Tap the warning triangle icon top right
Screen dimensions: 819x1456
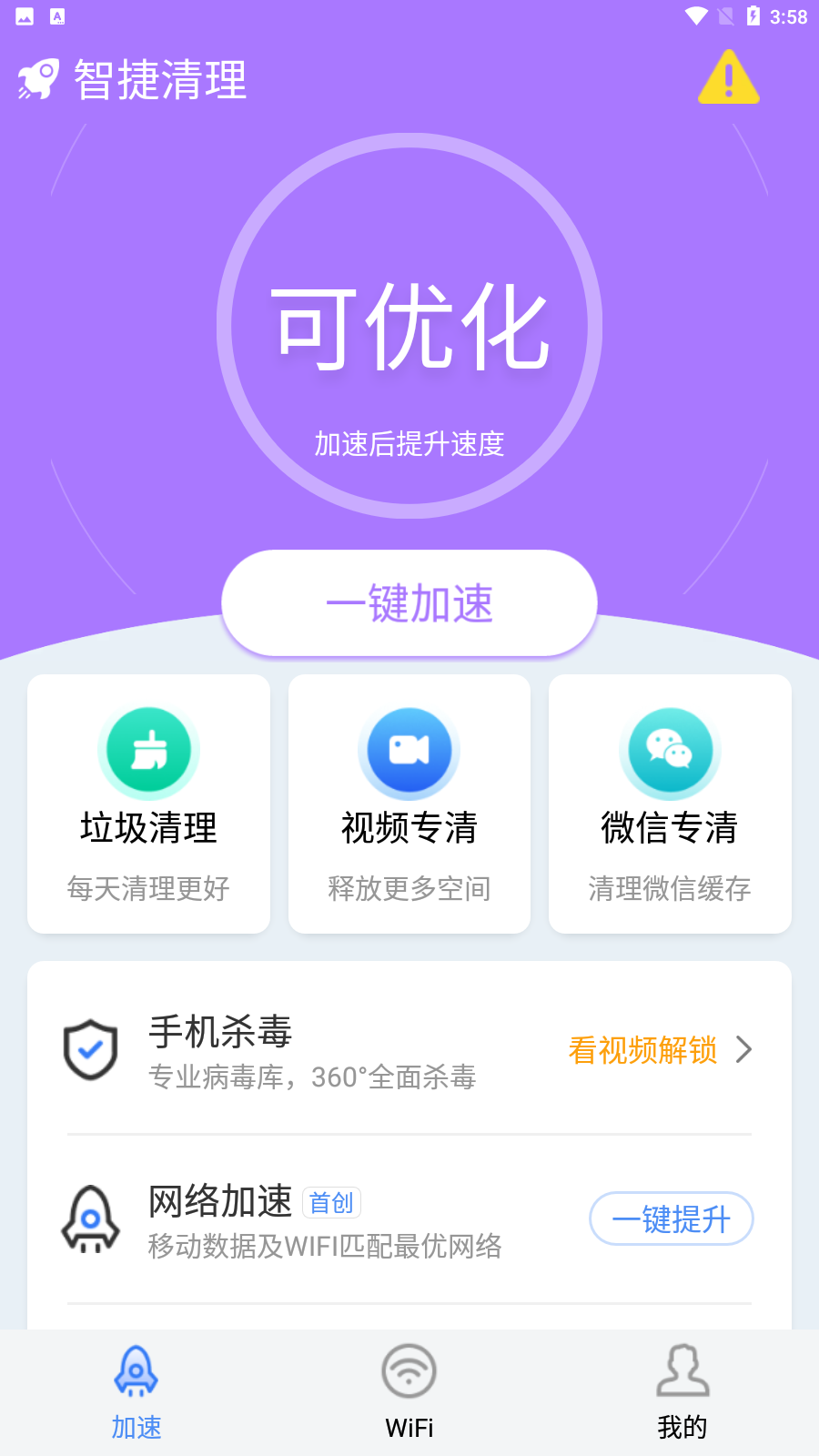[727, 78]
